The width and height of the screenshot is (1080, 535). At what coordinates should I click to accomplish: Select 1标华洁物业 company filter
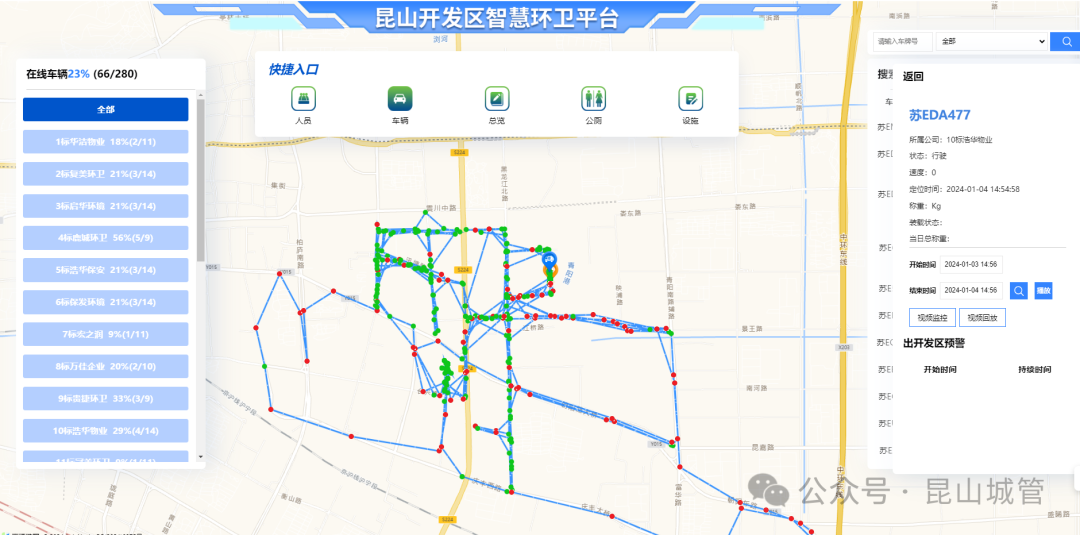pos(105,142)
